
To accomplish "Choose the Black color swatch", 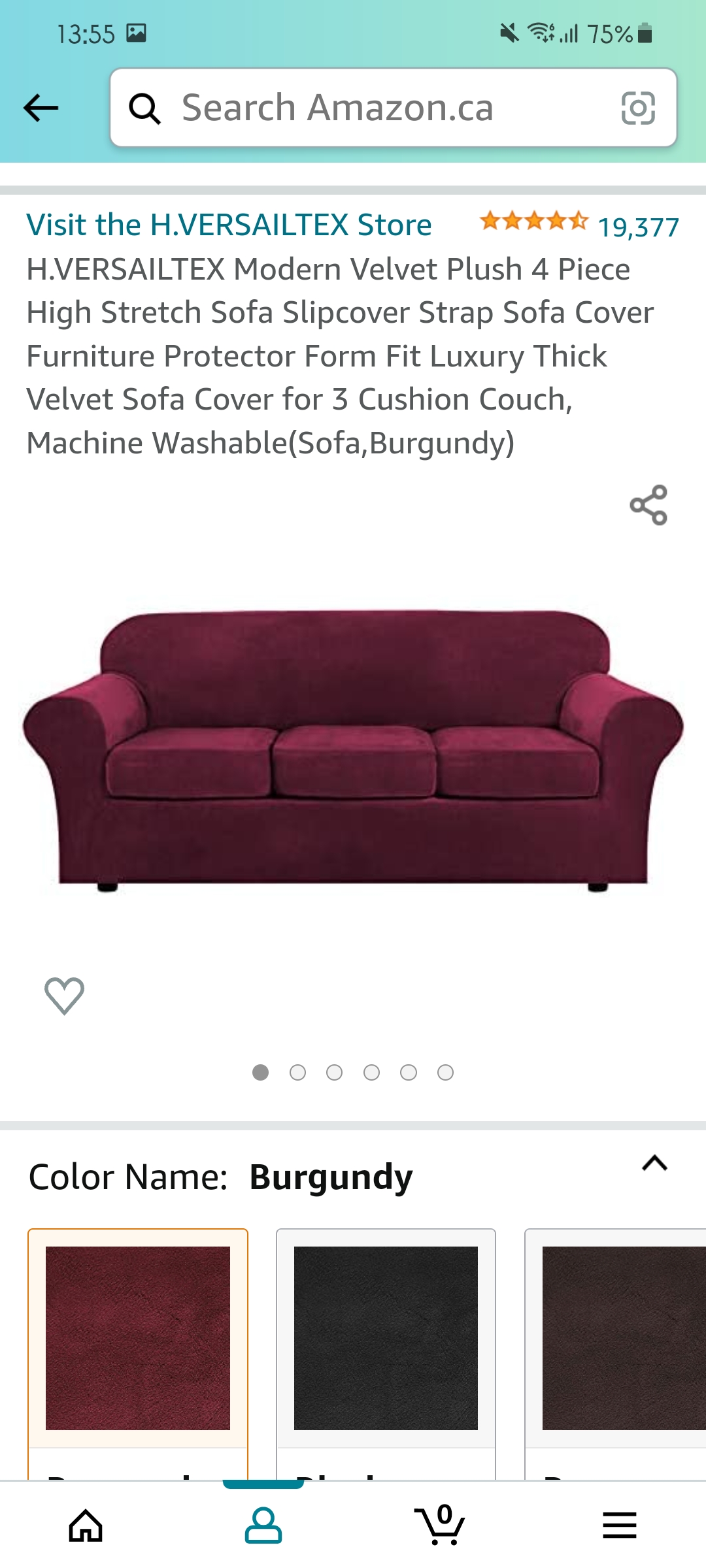I will (x=386, y=1353).
